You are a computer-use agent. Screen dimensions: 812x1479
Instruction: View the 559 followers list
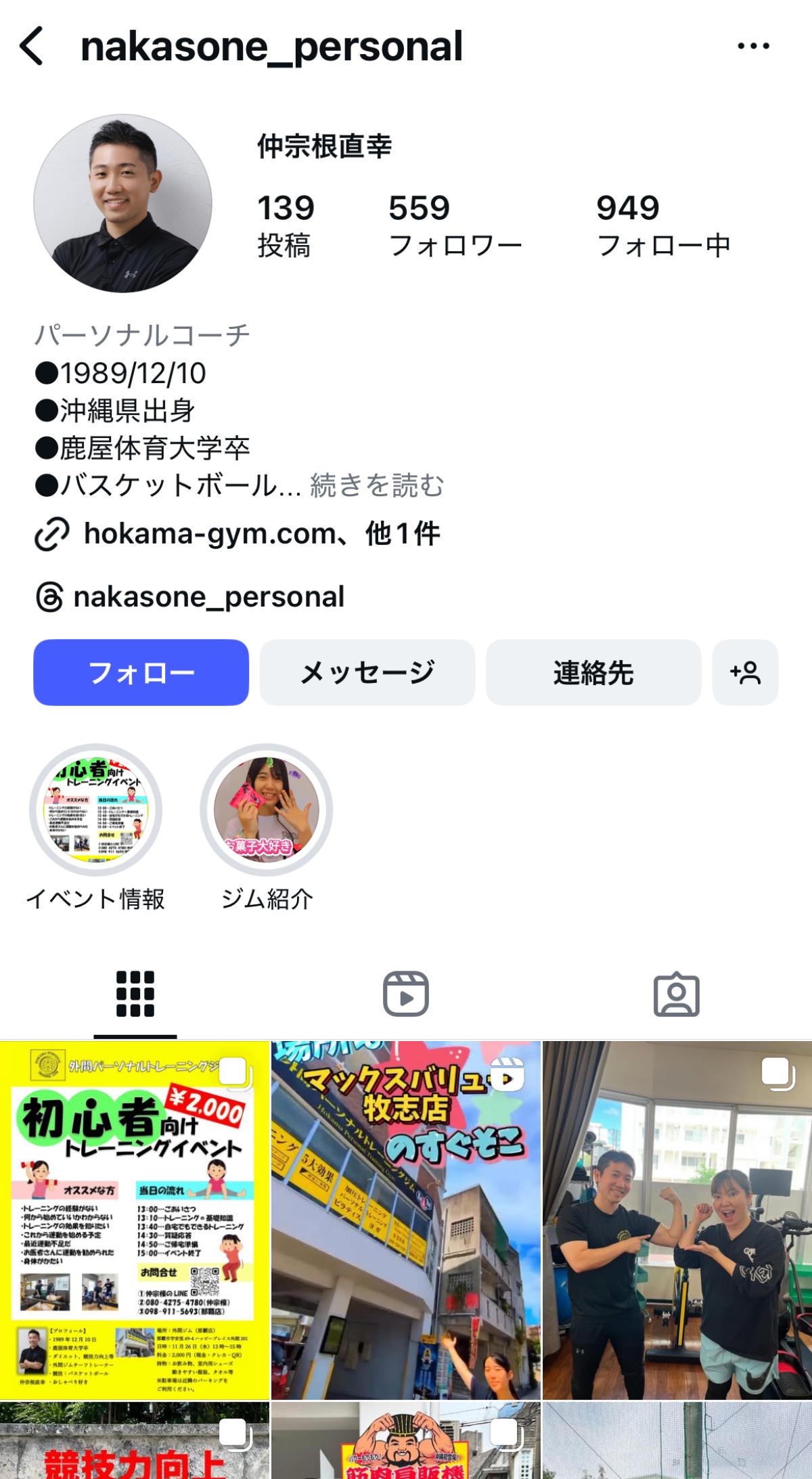click(x=454, y=225)
